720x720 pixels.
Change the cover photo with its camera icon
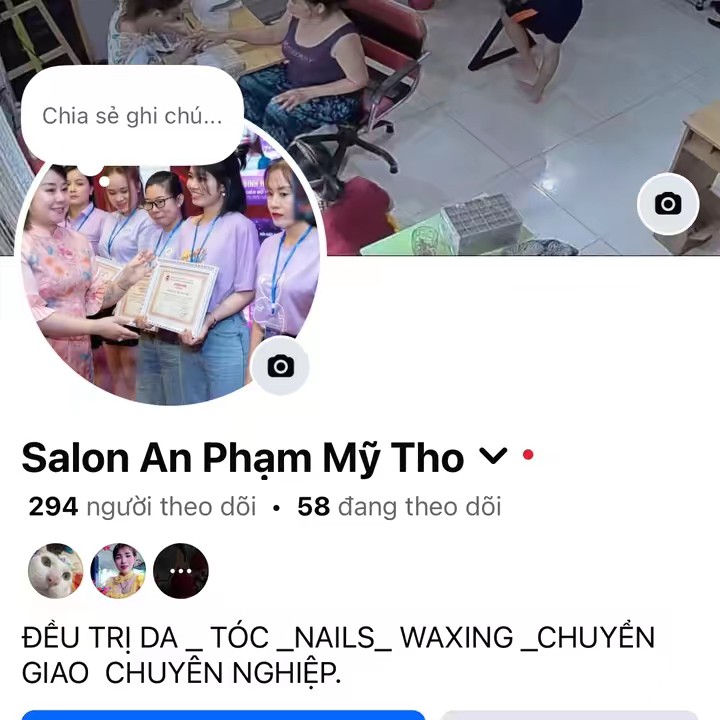(667, 204)
